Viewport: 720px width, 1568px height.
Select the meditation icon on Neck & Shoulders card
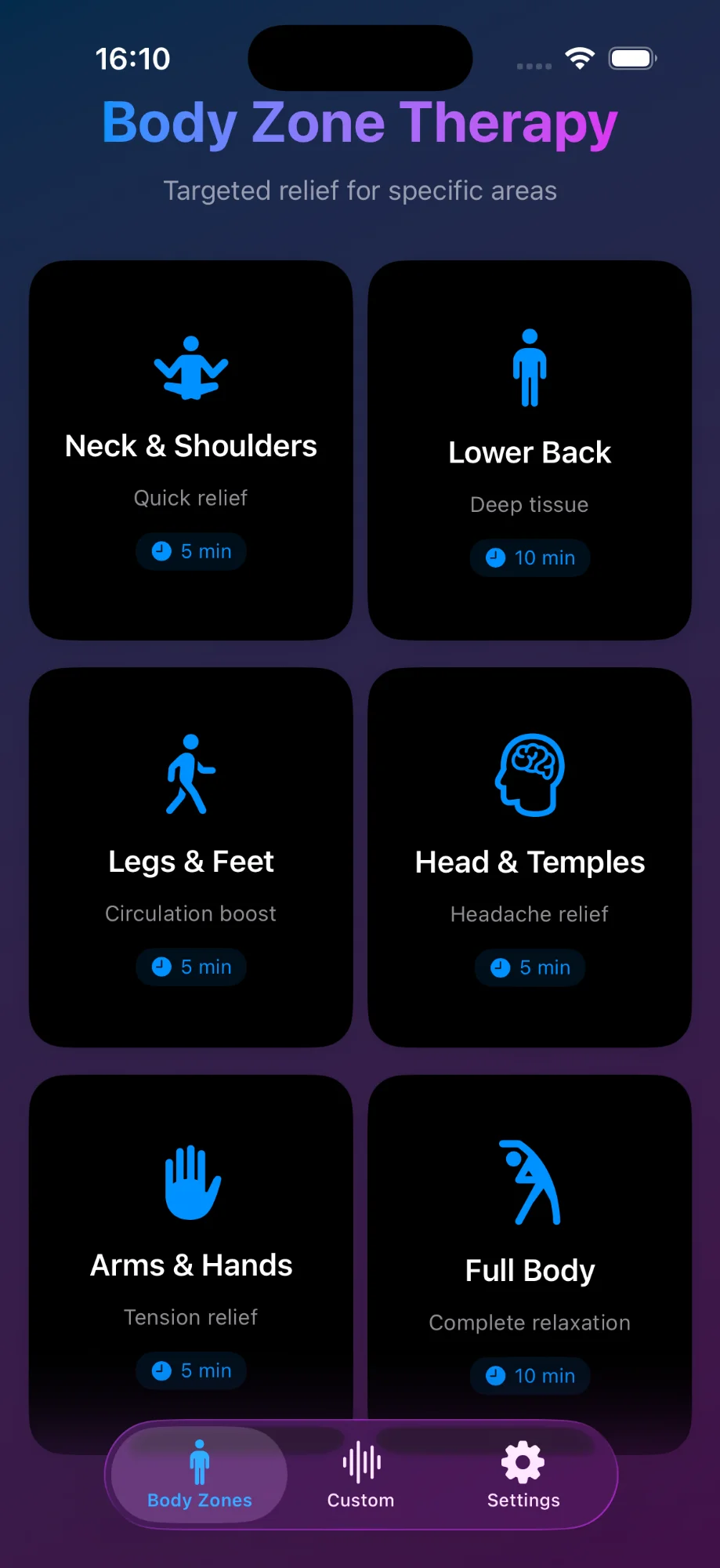tap(190, 368)
